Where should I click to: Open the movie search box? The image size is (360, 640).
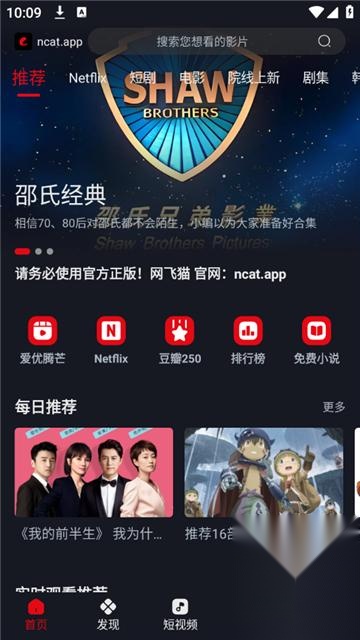point(217,41)
